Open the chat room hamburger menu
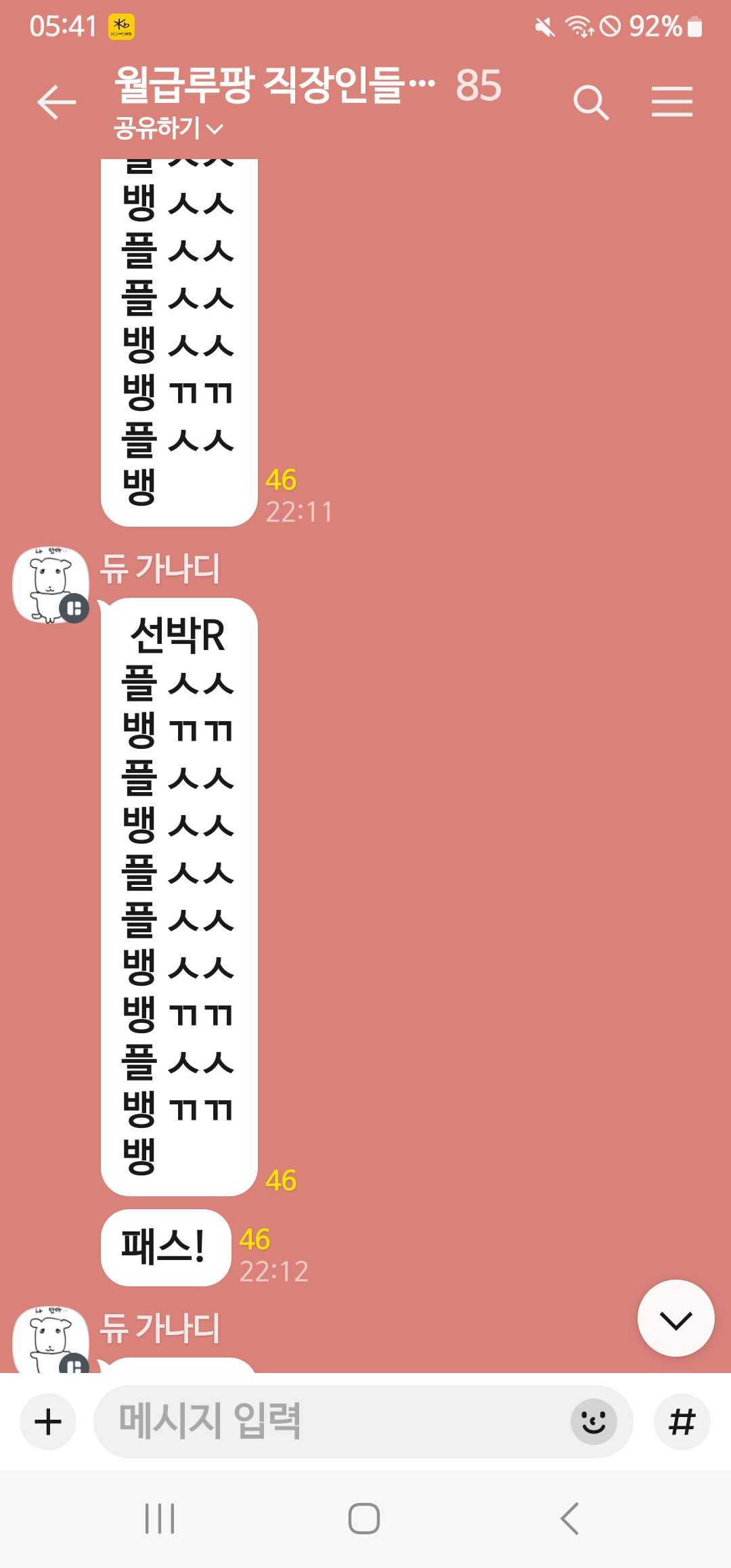This screenshot has width=731, height=1568. point(671,102)
